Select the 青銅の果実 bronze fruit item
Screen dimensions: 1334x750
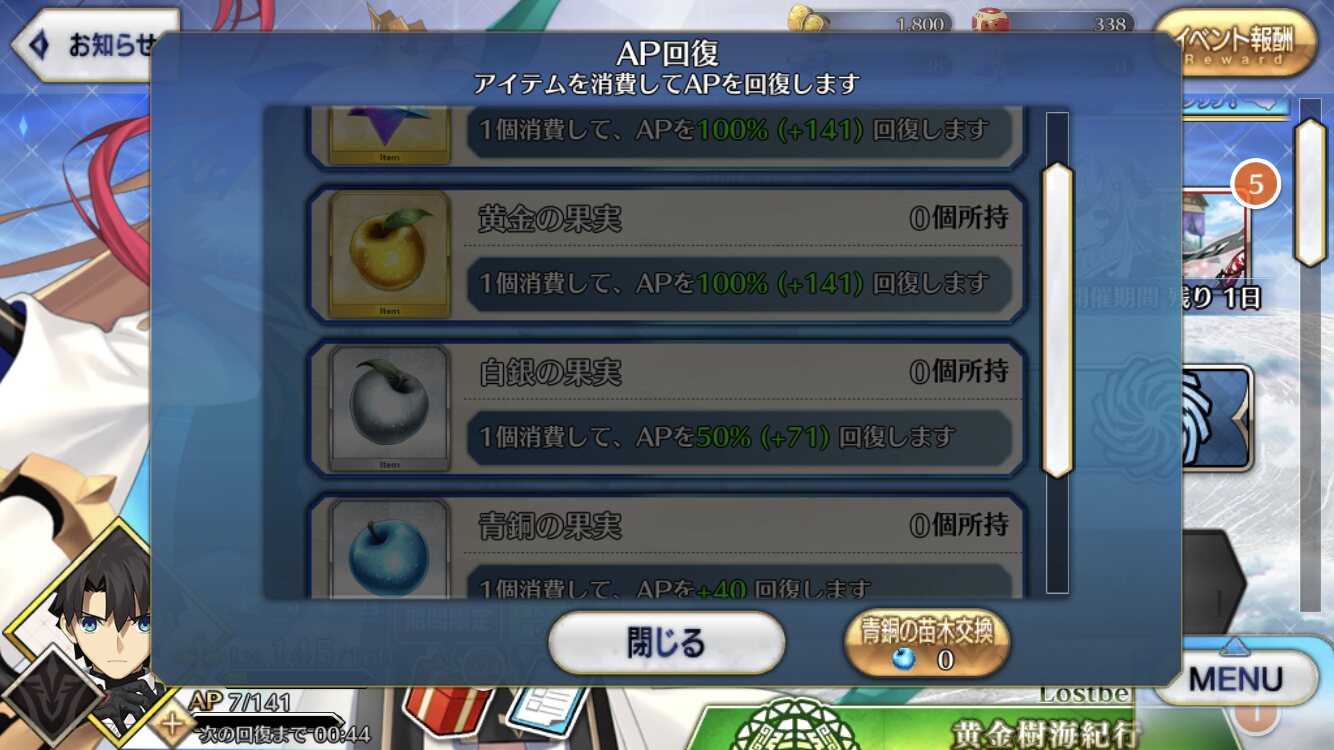(x=666, y=548)
